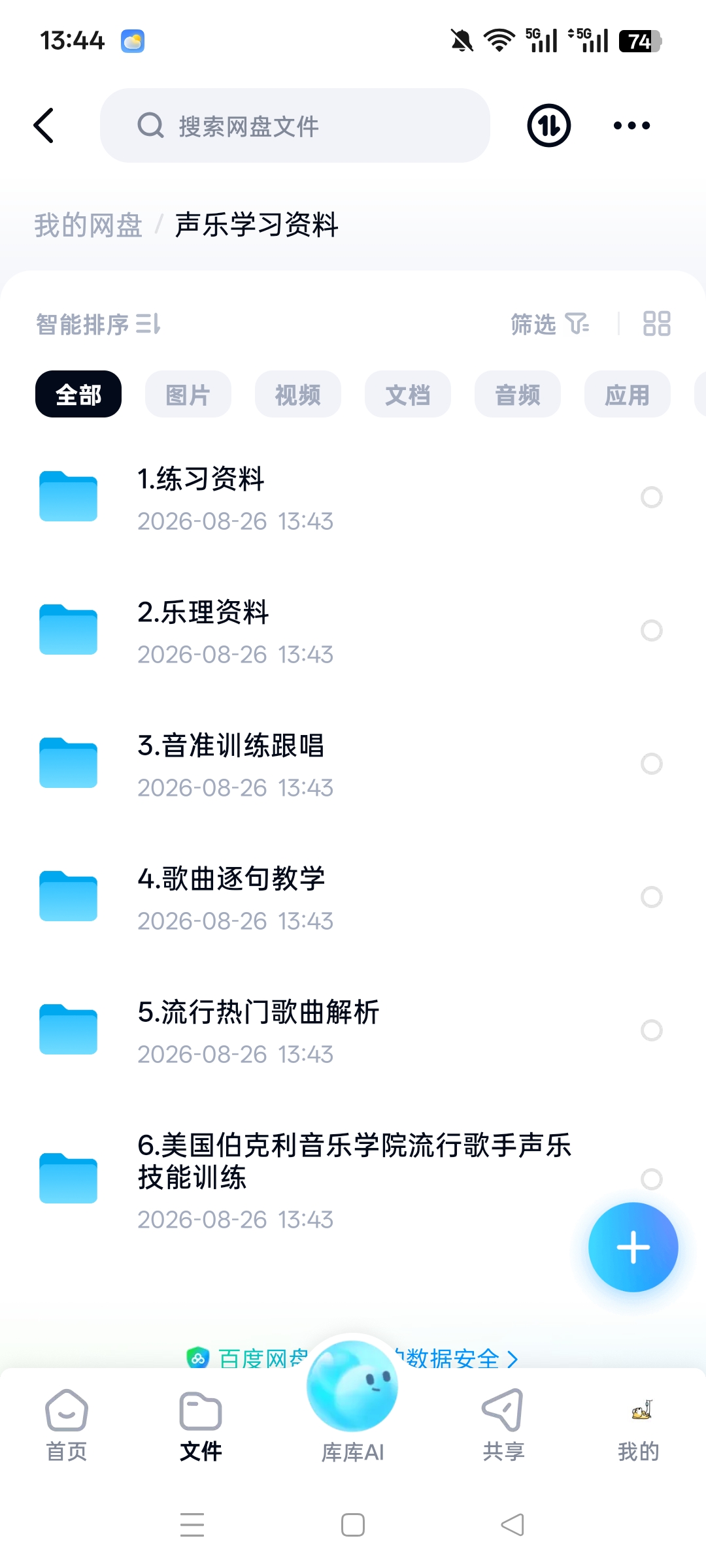
Task: Open the three-dot overflow menu
Action: [x=631, y=125]
